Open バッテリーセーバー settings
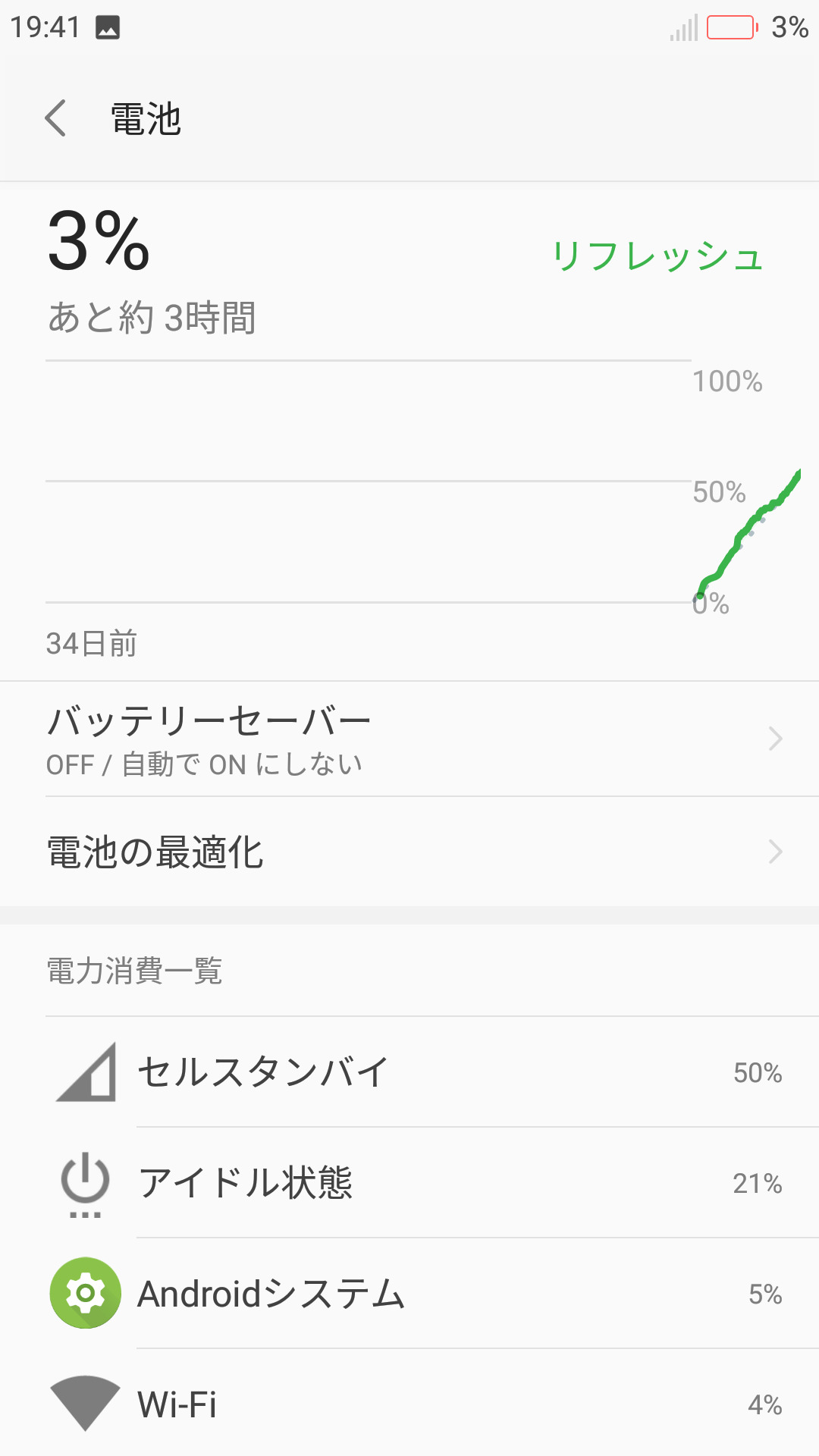Viewport: 819px width, 1456px height. [409, 739]
